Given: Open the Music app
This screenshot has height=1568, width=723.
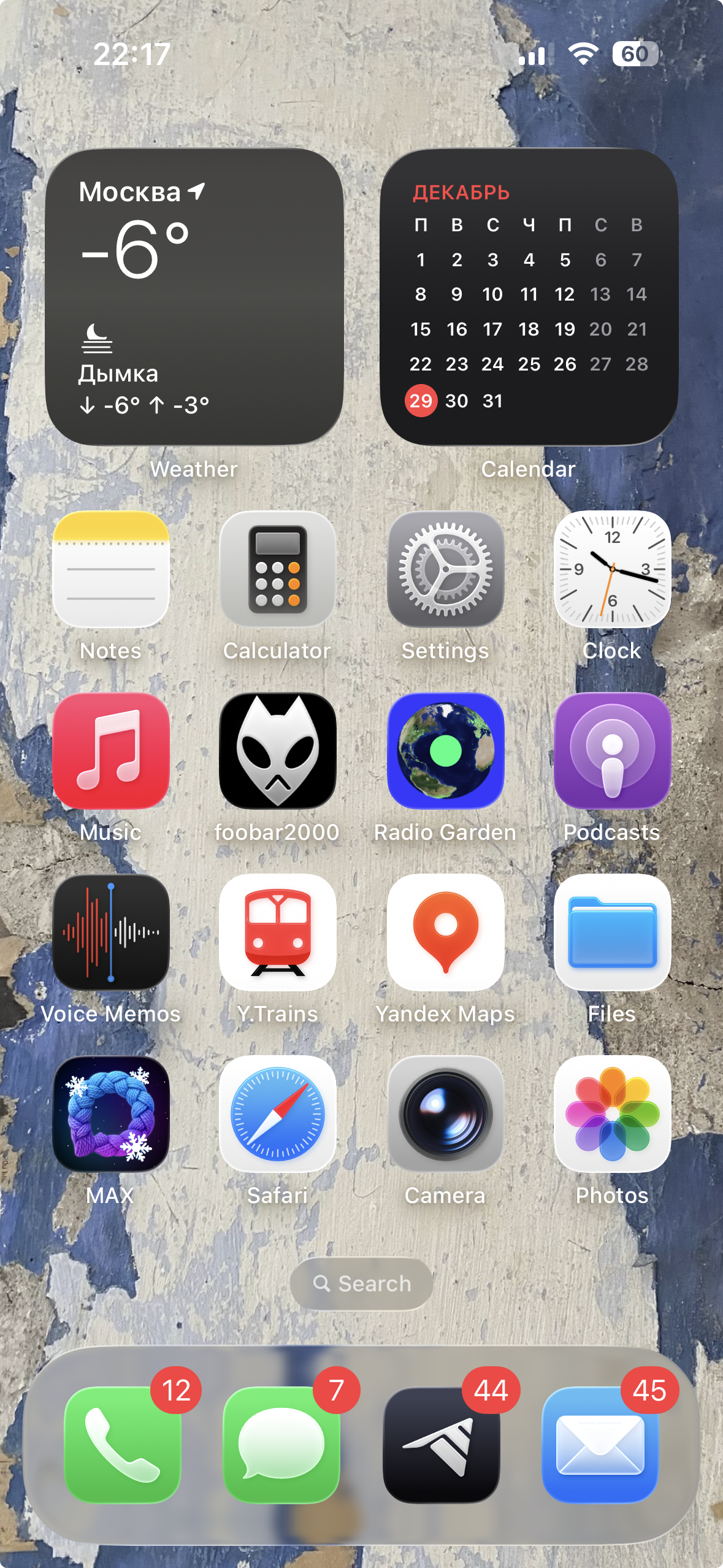Looking at the screenshot, I should click(x=111, y=751).
